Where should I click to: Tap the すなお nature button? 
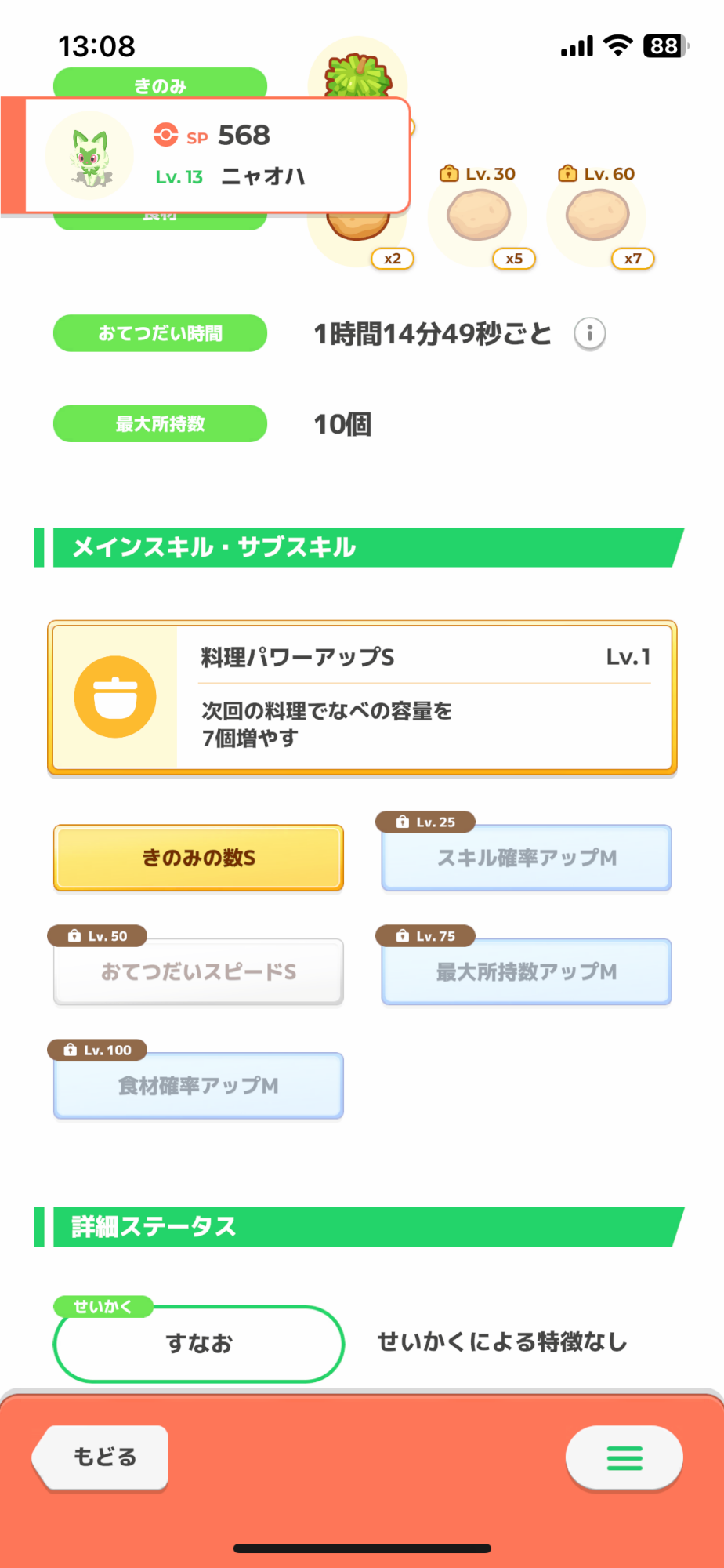click(198, 1343)
